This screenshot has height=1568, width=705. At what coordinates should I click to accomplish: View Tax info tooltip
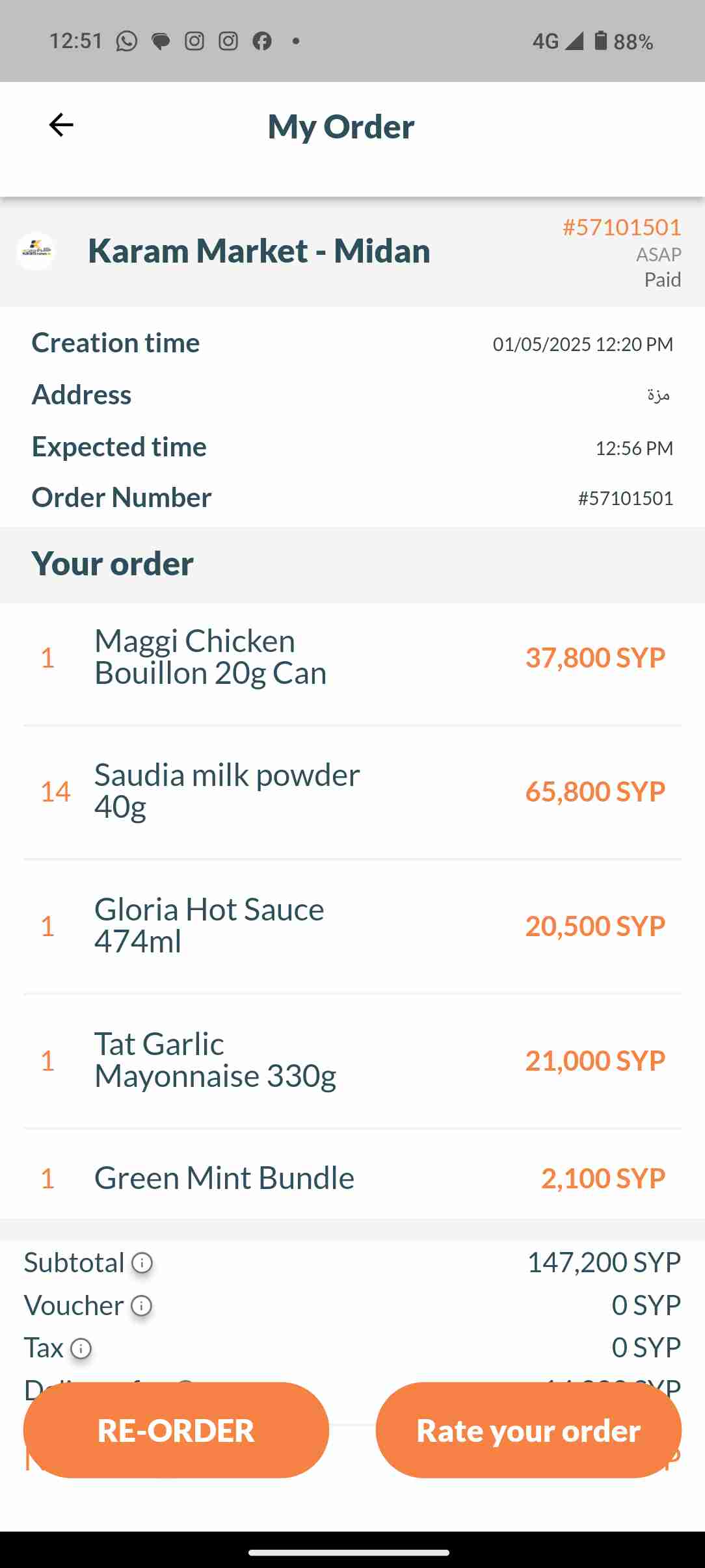click(x=81, y=1348)
